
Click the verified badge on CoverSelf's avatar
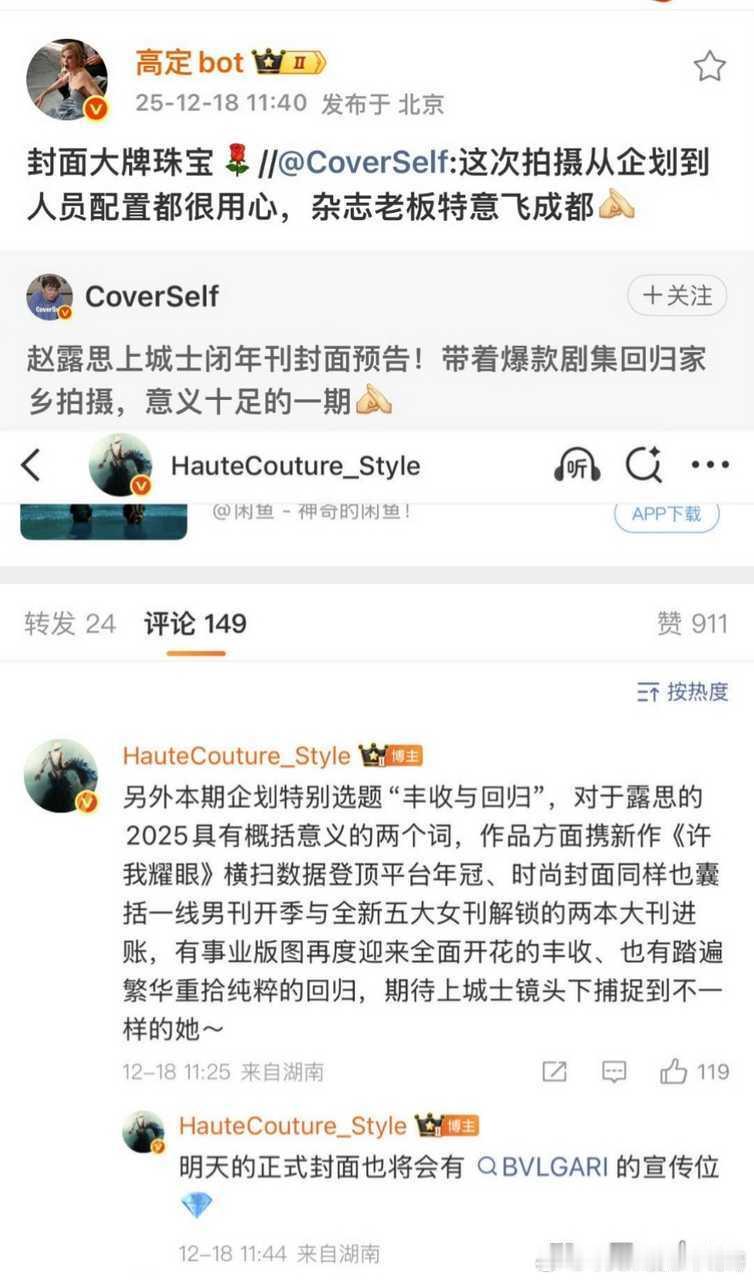click(66, 310)
